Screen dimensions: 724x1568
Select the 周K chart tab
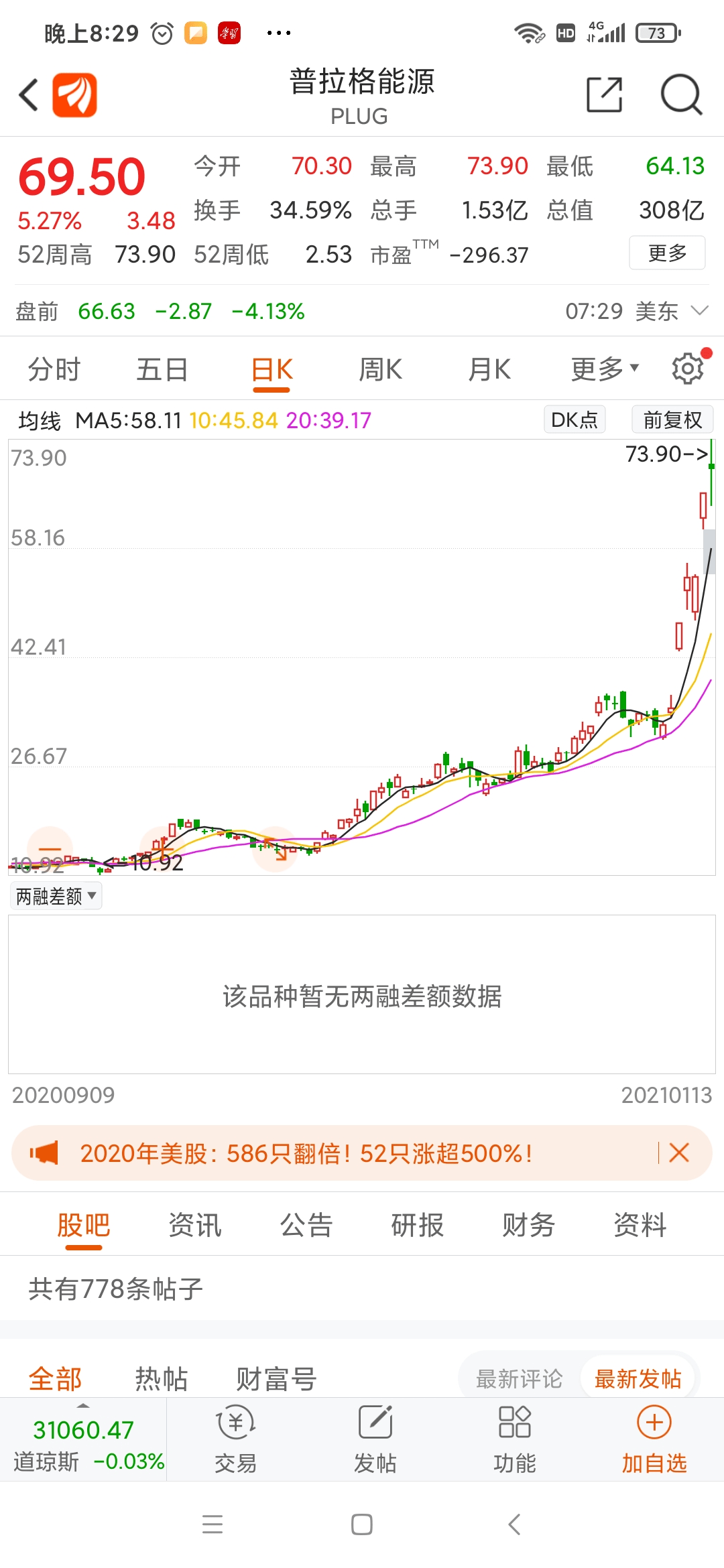pos(380,369)
